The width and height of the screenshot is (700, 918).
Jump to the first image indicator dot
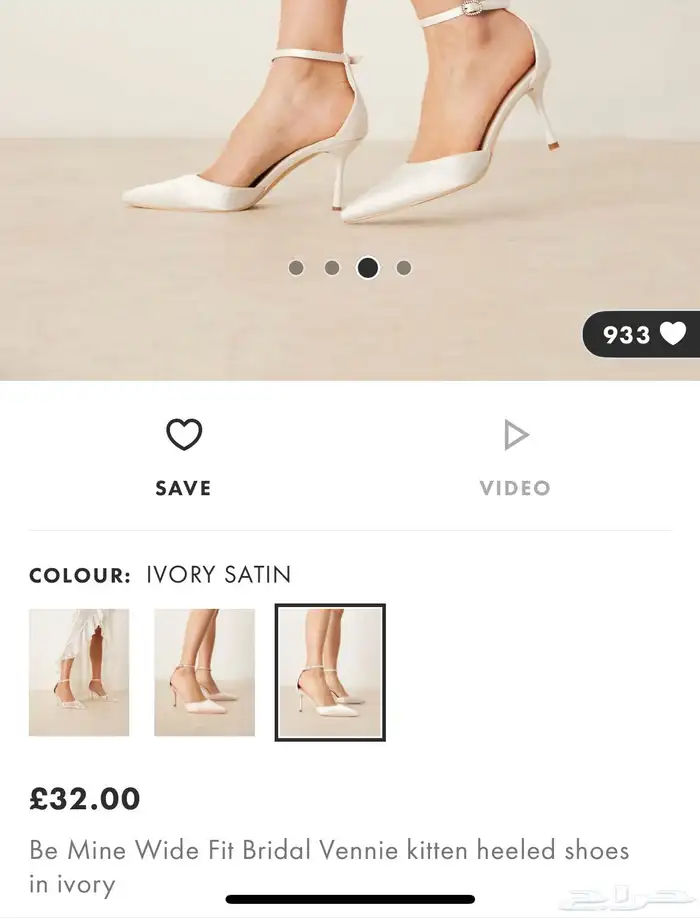click(296, 268)
